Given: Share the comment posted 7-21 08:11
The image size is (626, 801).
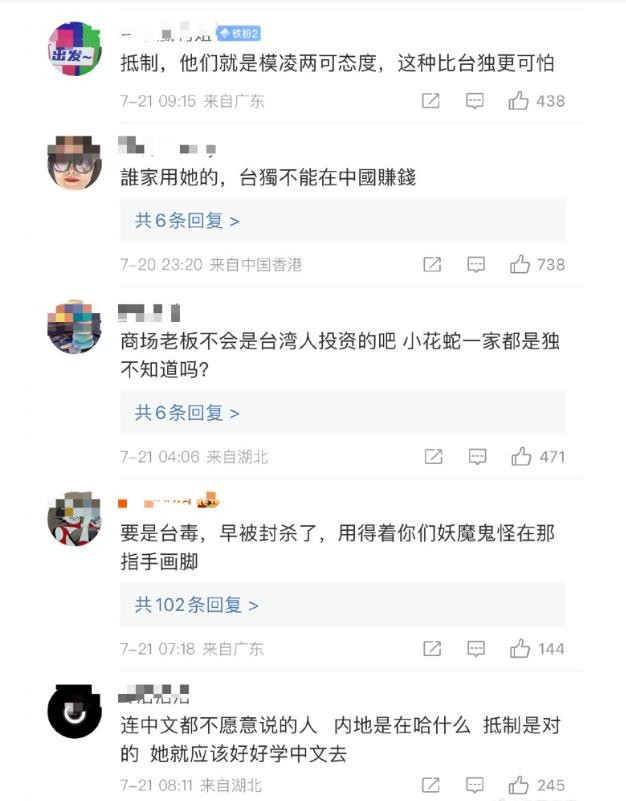Looking at the screenshot, I should pos(432,785).
